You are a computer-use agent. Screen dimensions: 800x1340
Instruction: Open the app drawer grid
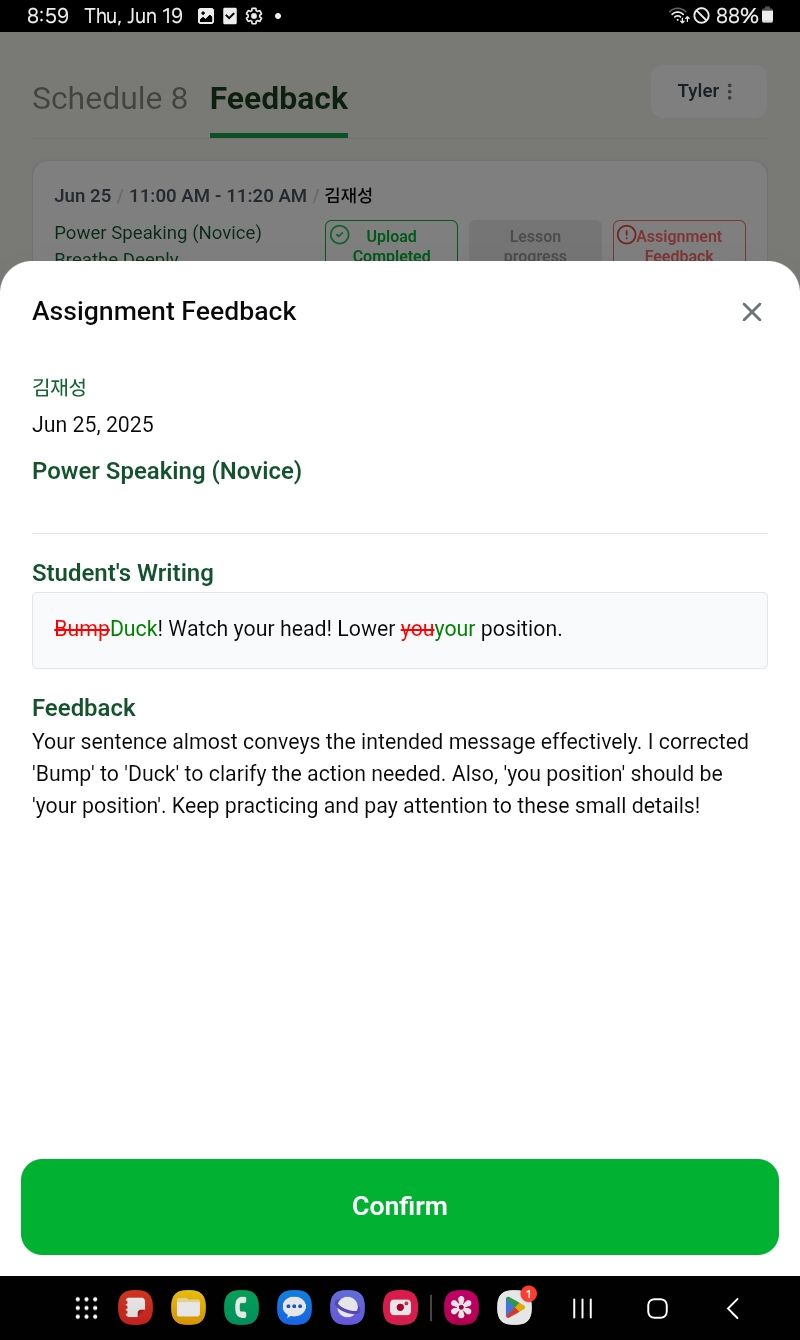pos(87,1307)
